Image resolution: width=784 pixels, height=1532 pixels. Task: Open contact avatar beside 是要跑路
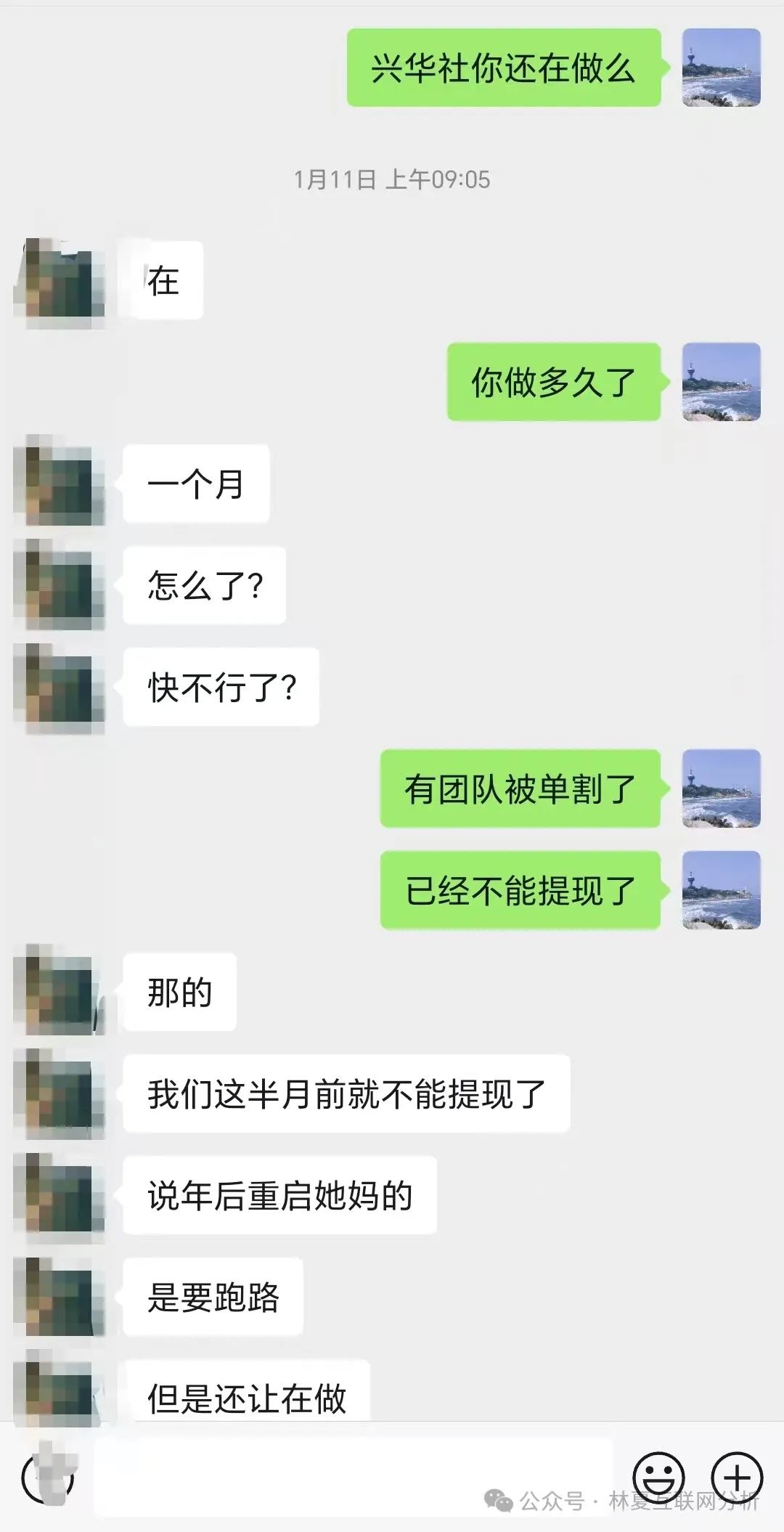tap(60, 1296)
